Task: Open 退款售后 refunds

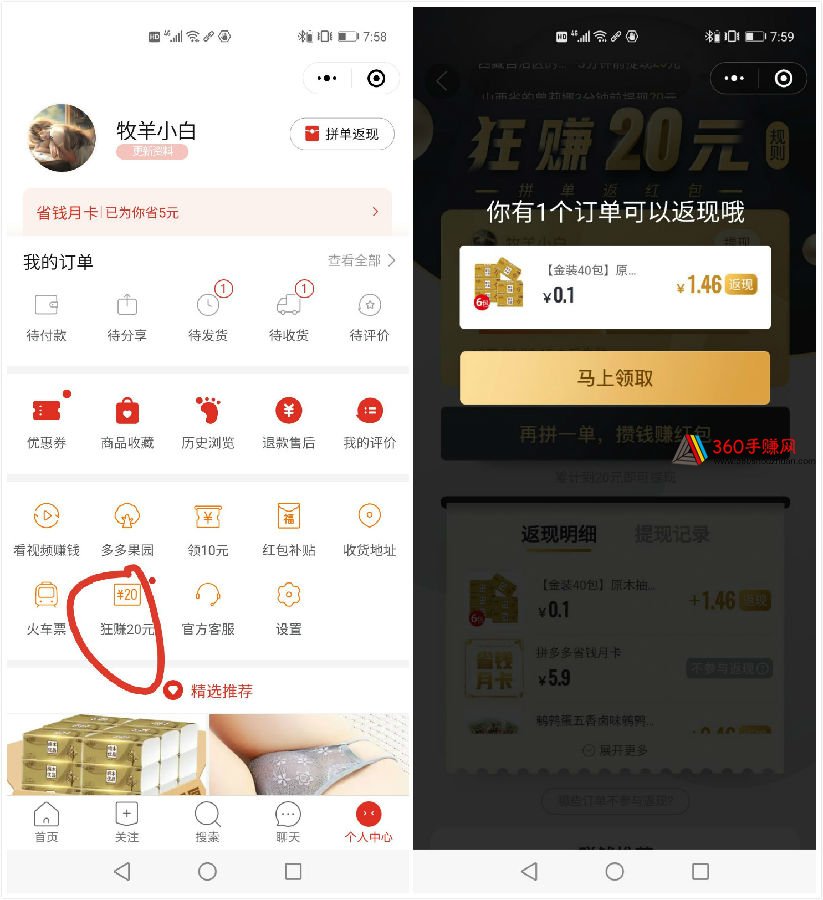Action: click(288, 422)
